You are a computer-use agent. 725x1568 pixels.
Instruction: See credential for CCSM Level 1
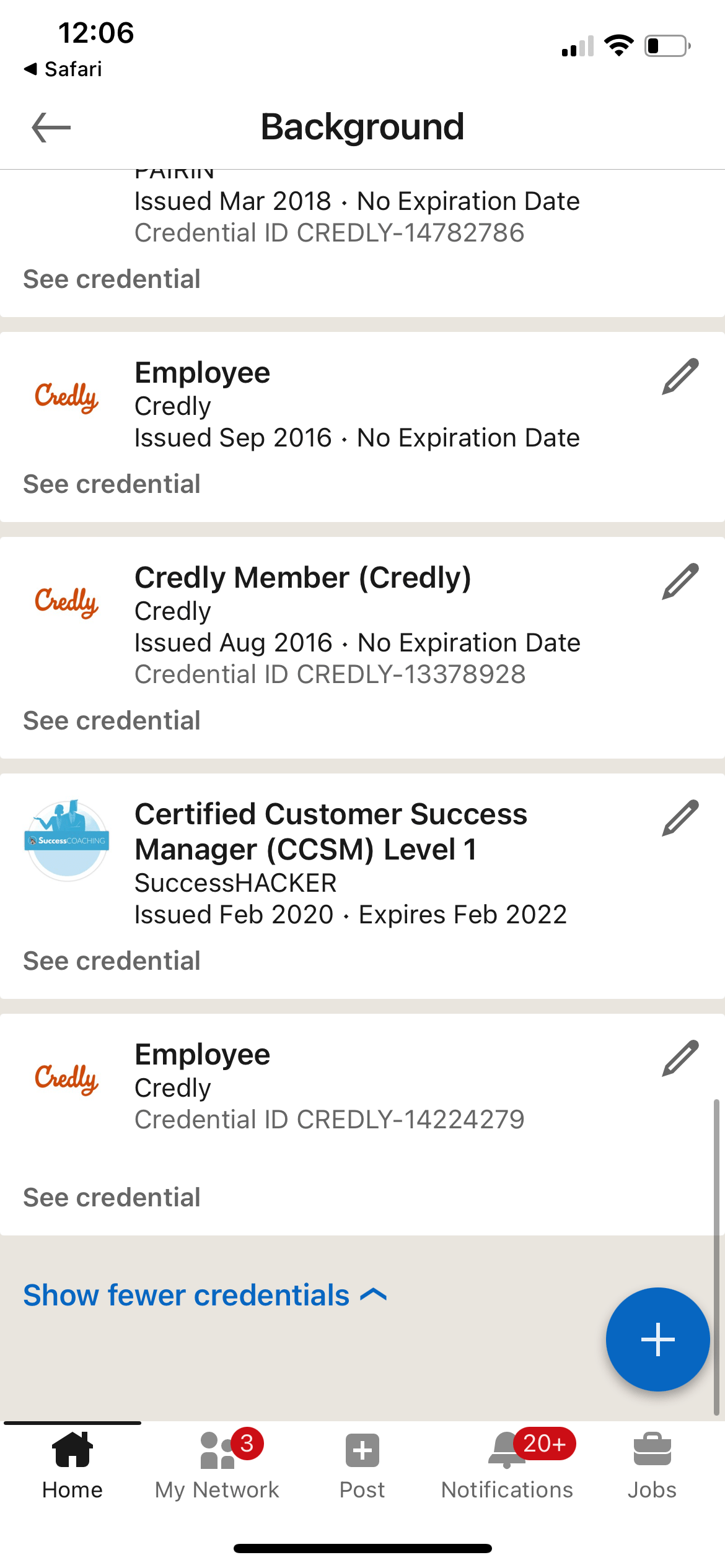pos(112,960)
